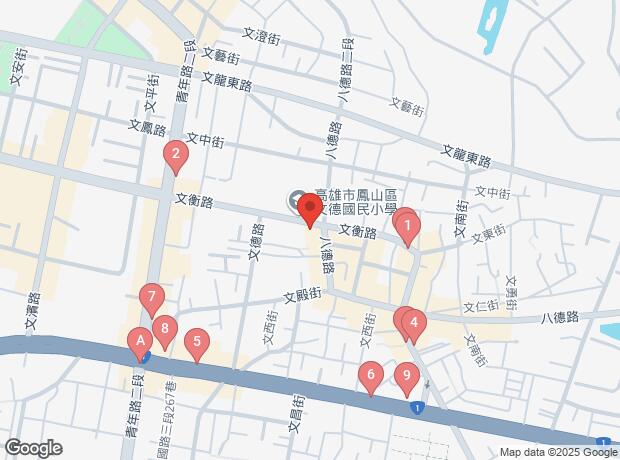Viewport: 620px width, 460px height.
Task: Select map marker number 2
Action: [x=176, y=154]
